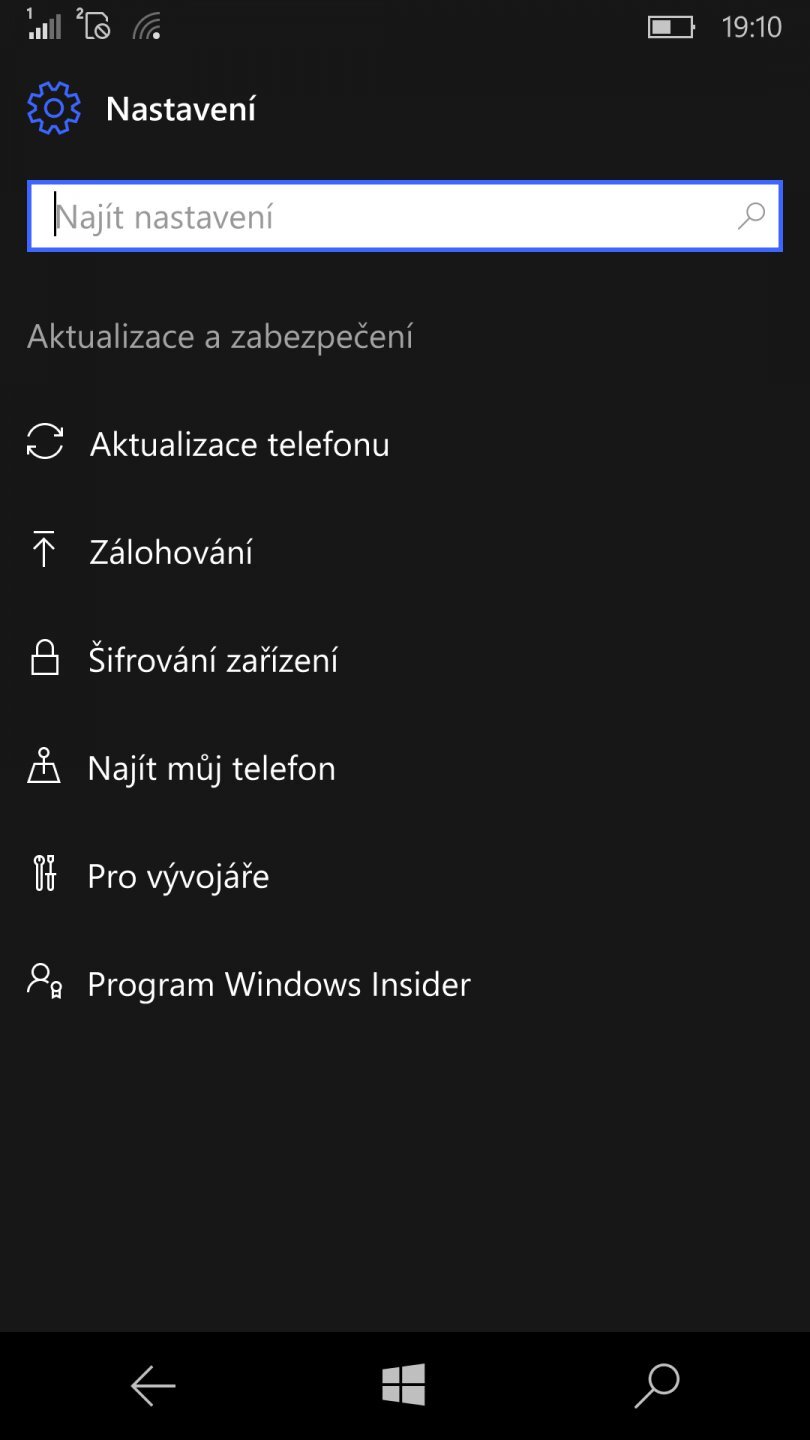This screenshot has width=810, height=1440.
Task: Open Šifrování zařízení settings
Action: click(x=213, y=658)
